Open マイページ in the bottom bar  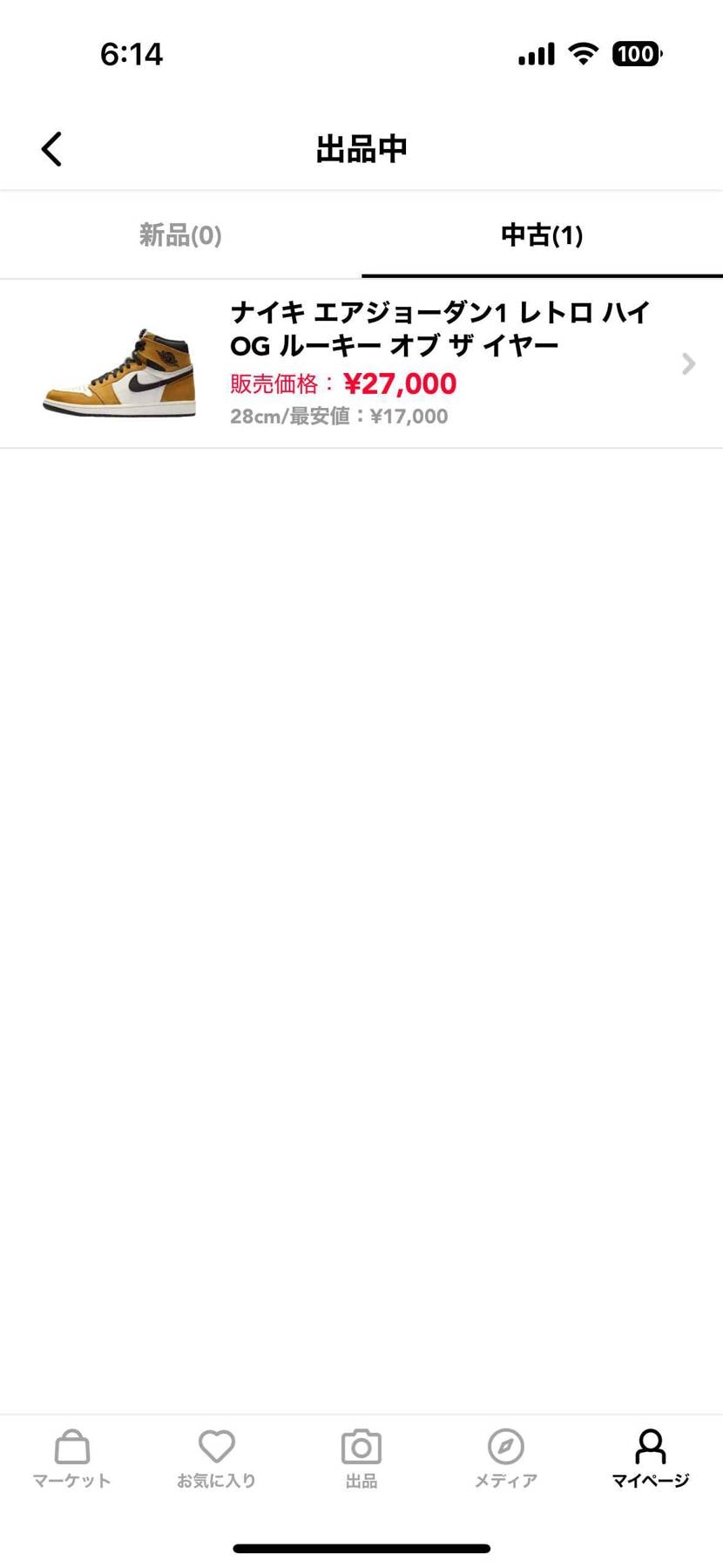pyautogui.click(x=650, y=1459)
